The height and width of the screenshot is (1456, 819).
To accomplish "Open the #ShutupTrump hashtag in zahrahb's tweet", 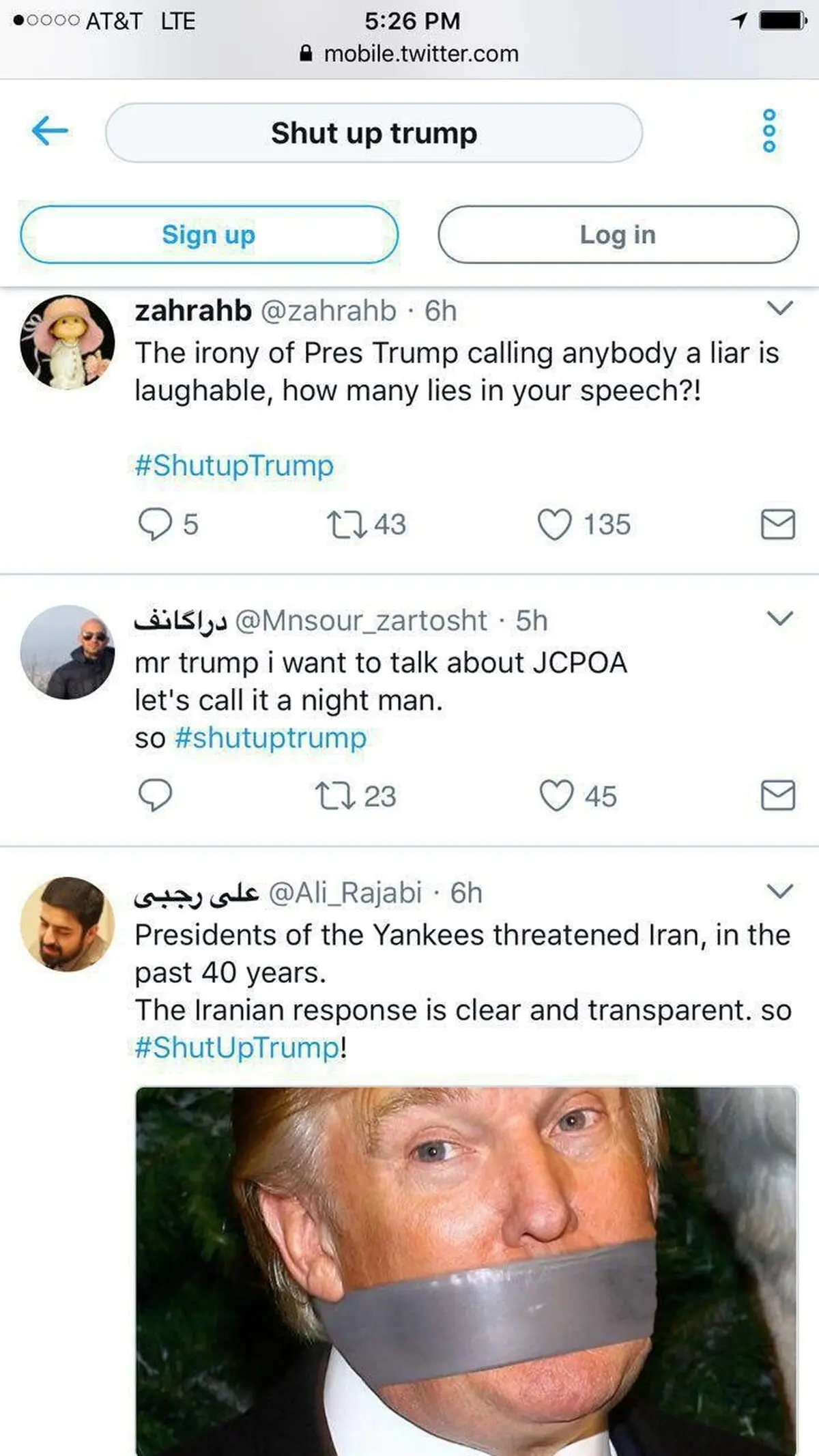I will 234,466.
